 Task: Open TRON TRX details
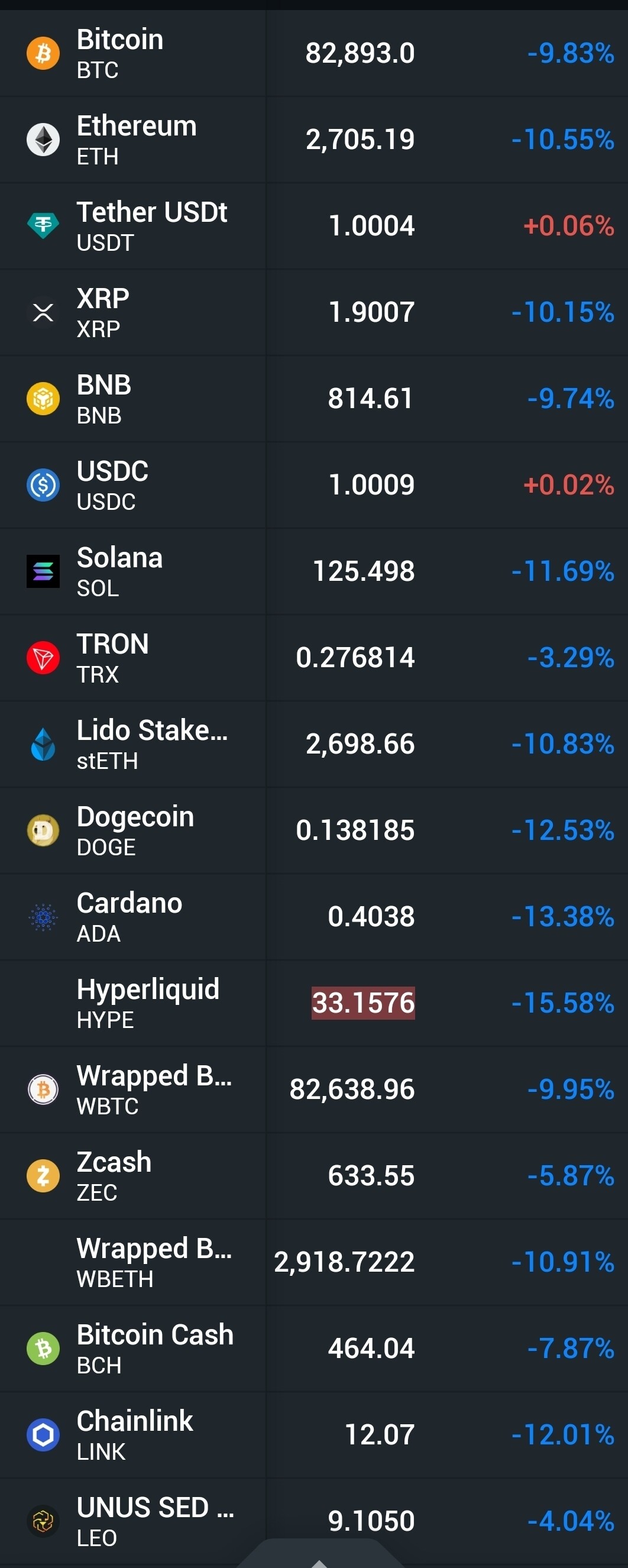[x=112, y=658]
